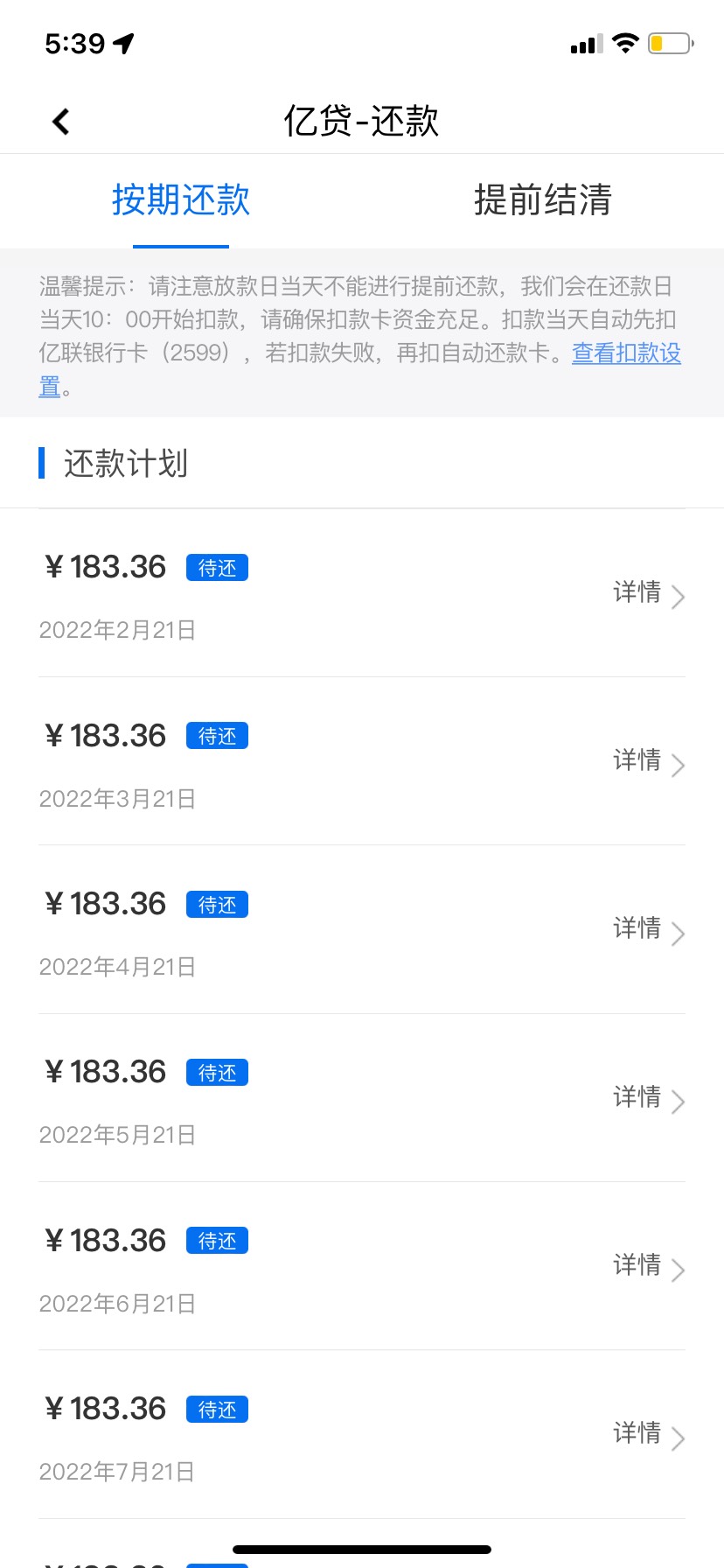Switch to the 提前结清 tab
Image resolution: width=724 pixels, height=1568 pixels.
[x=542, y=200]
